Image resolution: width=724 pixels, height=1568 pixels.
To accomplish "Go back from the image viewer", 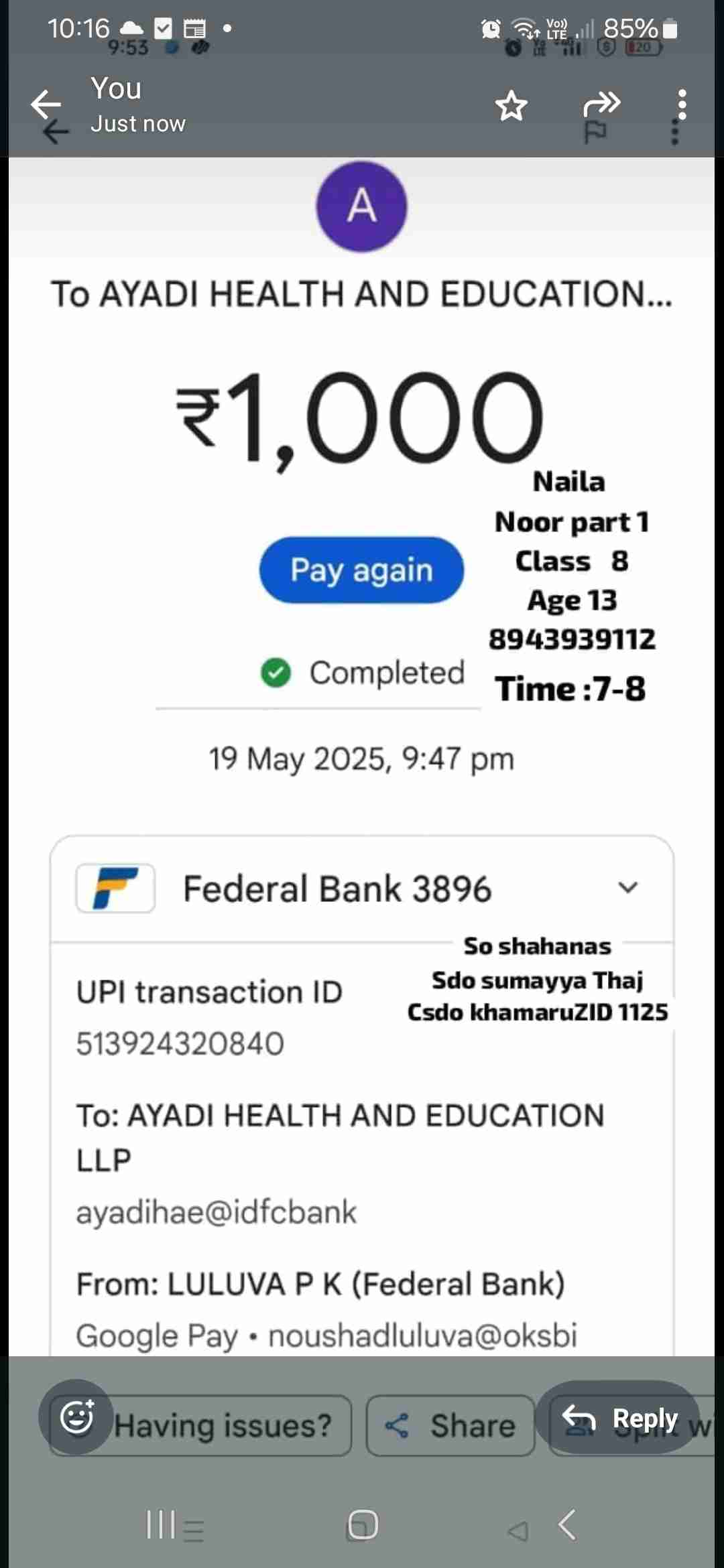I will [x=46, y=105].
